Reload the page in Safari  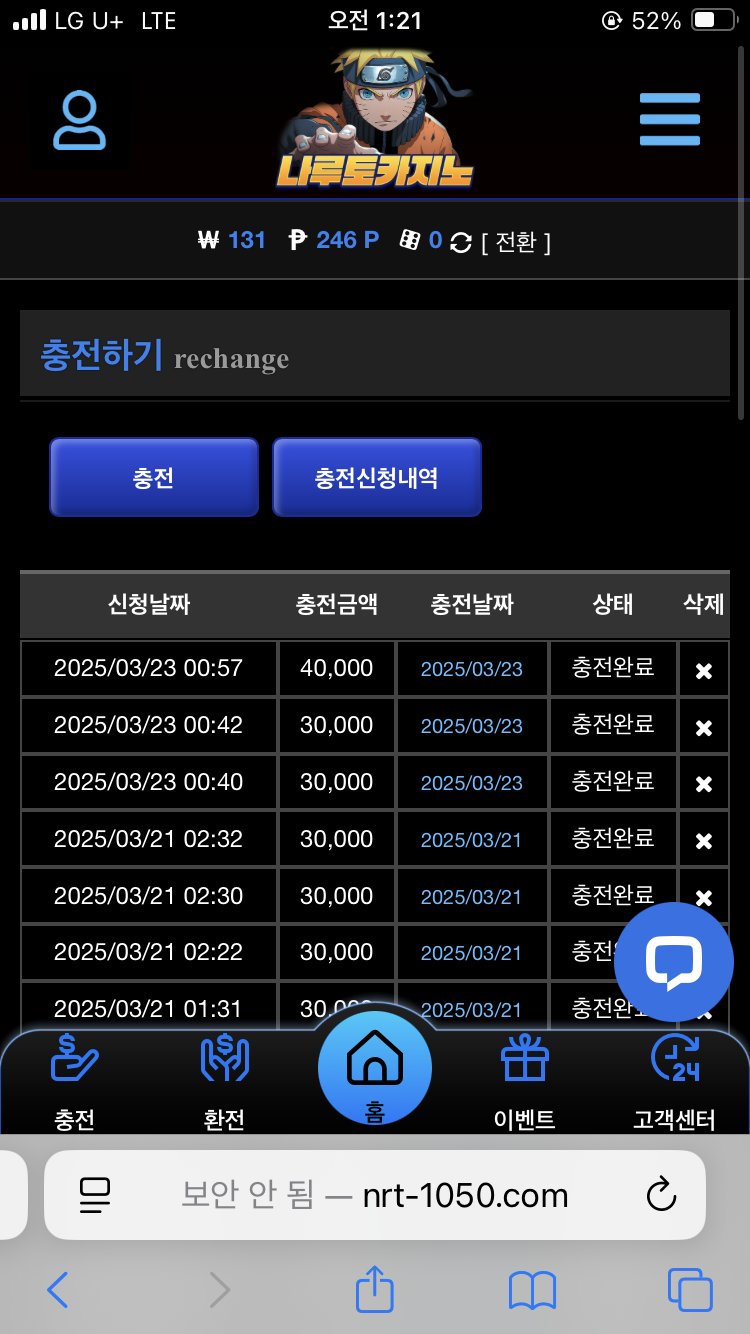[661, 1194]
